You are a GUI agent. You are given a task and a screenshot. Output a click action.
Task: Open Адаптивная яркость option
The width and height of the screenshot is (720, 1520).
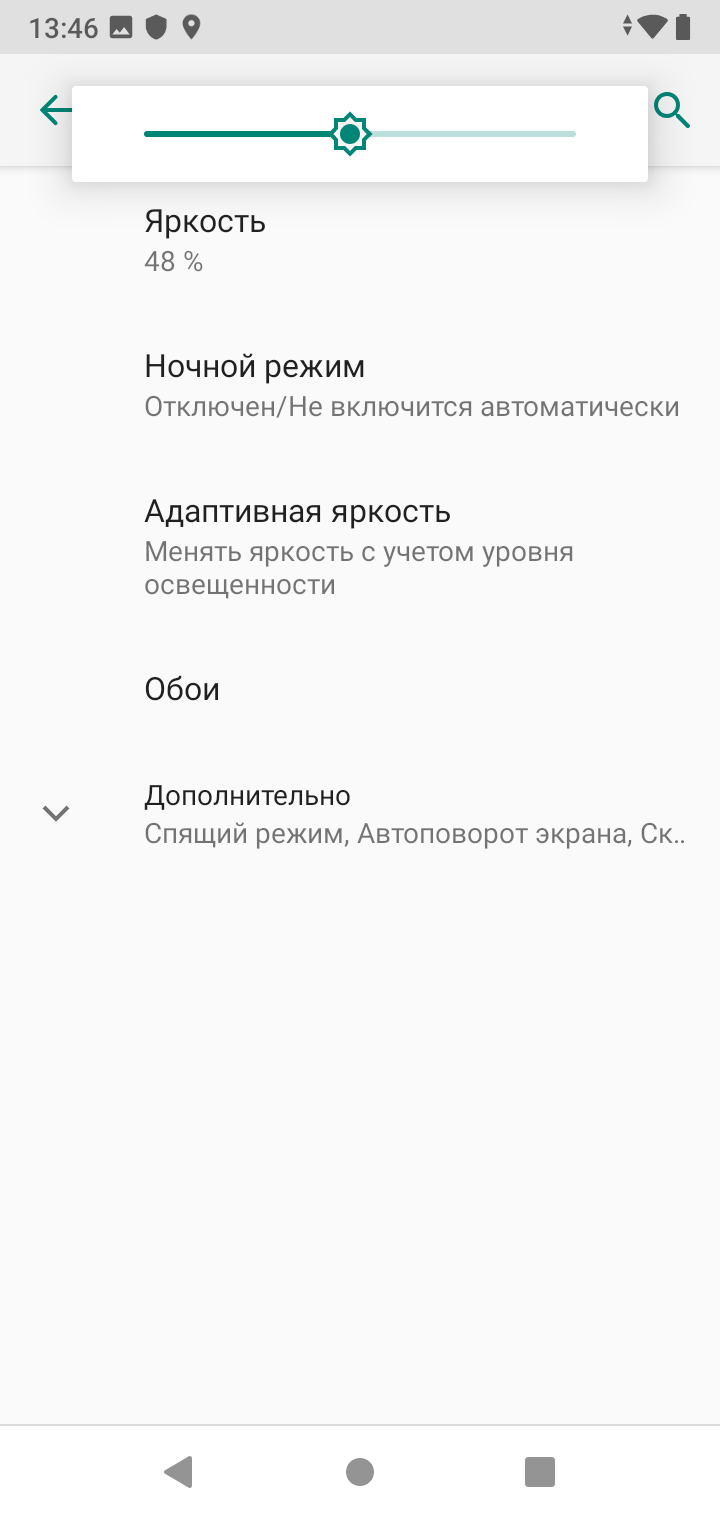click(x=360, y=546)
